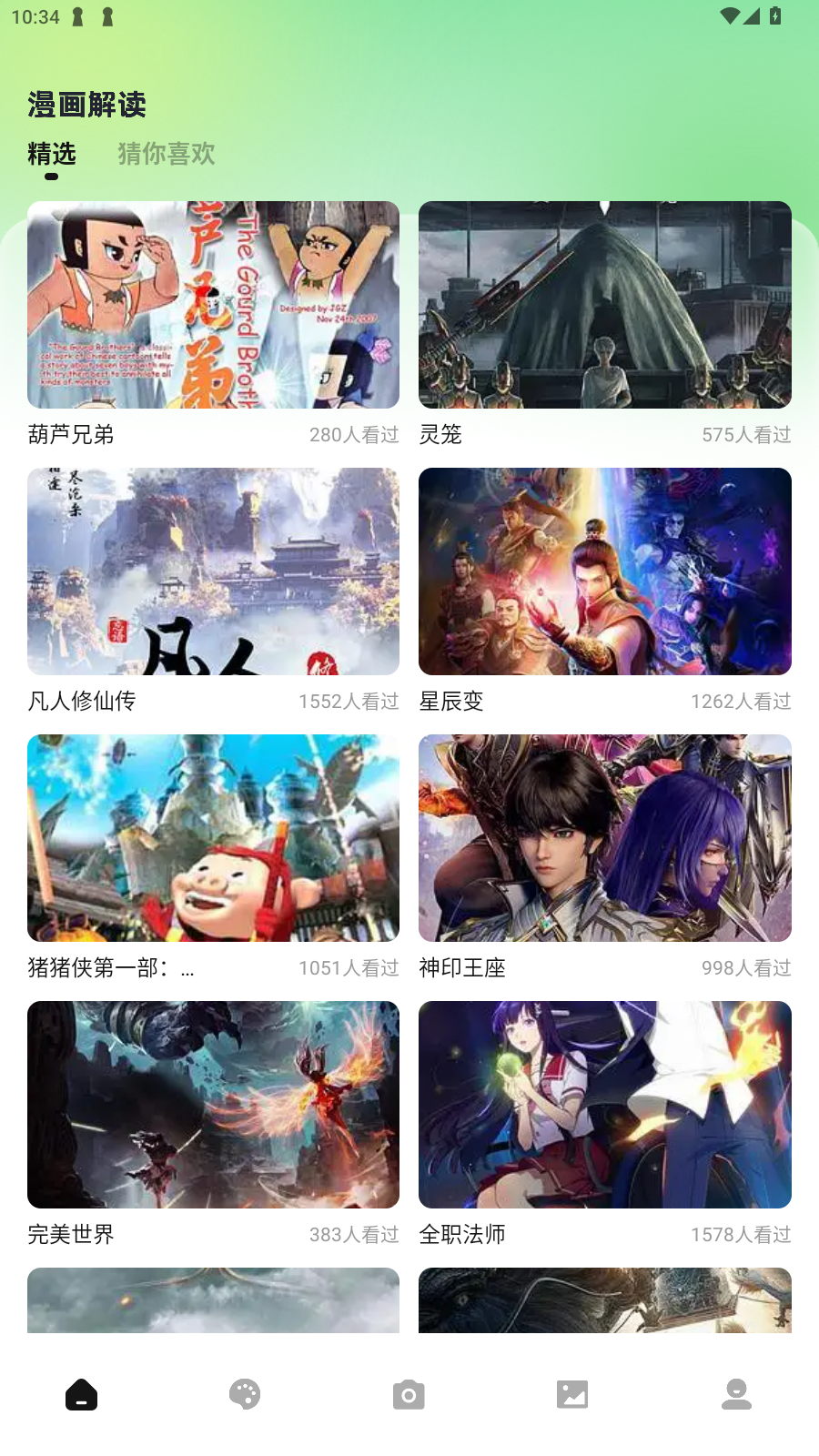The width and height of the screenshot is (819, 1456).
Task: Open the 星辰变 card
Action: [x=604, y=571]
